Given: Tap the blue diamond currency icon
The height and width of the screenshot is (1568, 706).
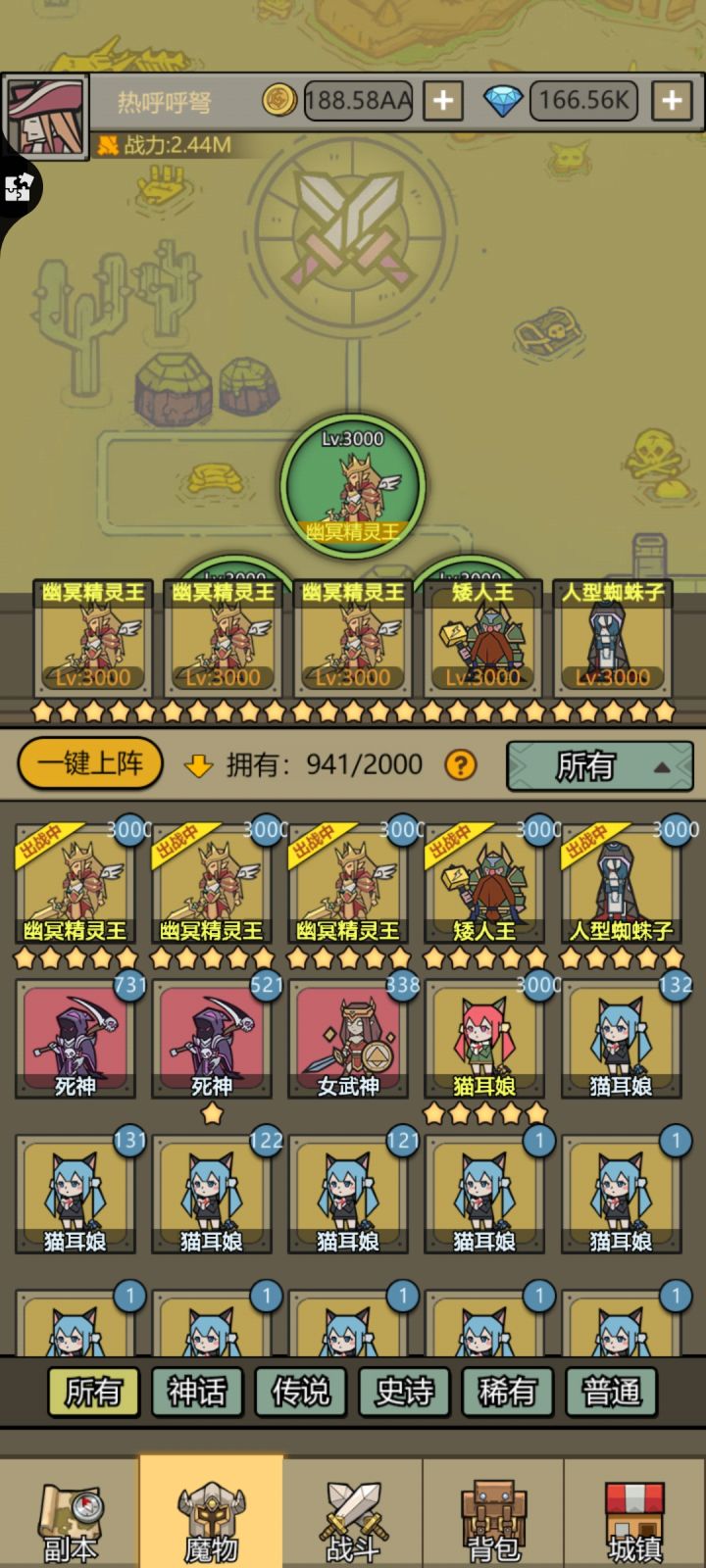Looking at the screenshot, I should pyautogui.click(x=505, y=100).
